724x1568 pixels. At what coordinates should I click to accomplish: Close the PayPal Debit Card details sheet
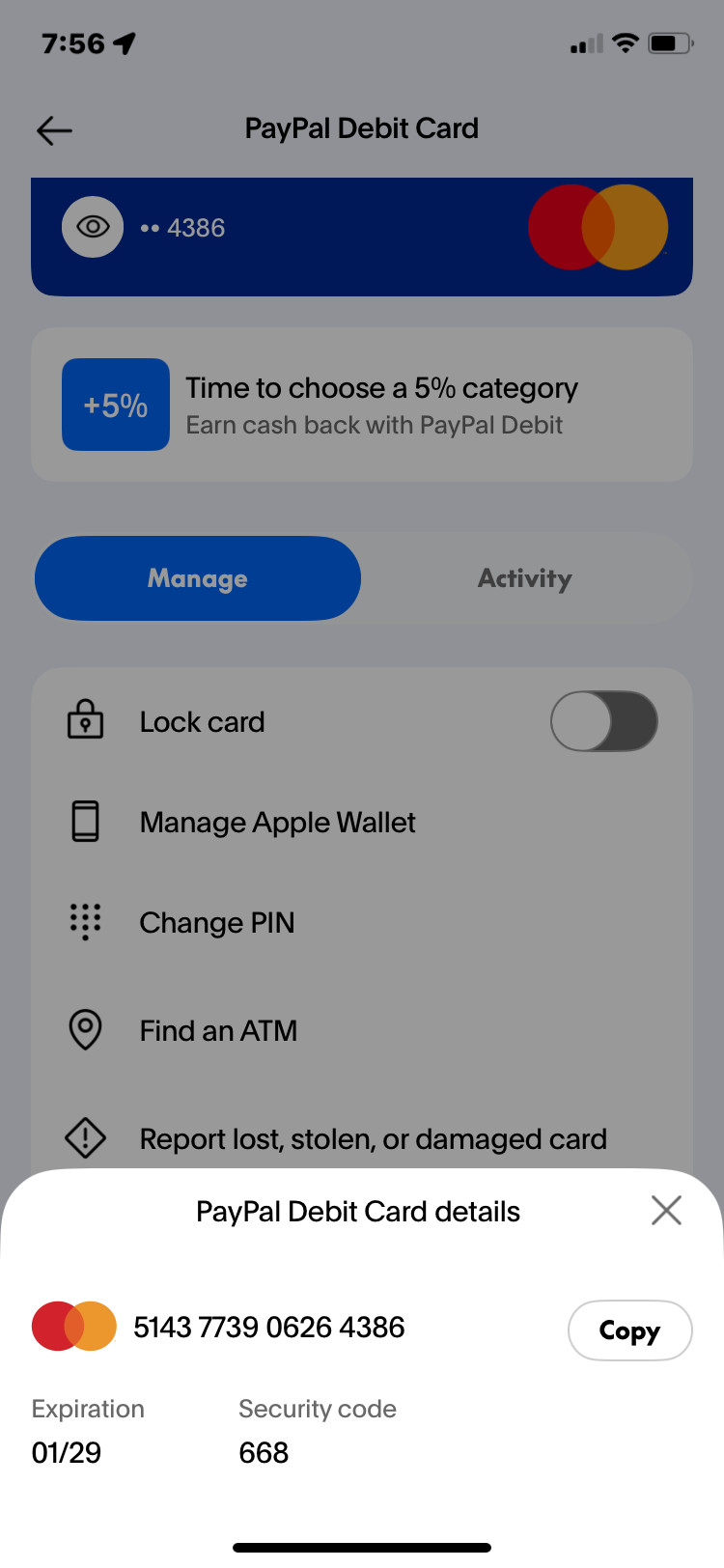666,1210
